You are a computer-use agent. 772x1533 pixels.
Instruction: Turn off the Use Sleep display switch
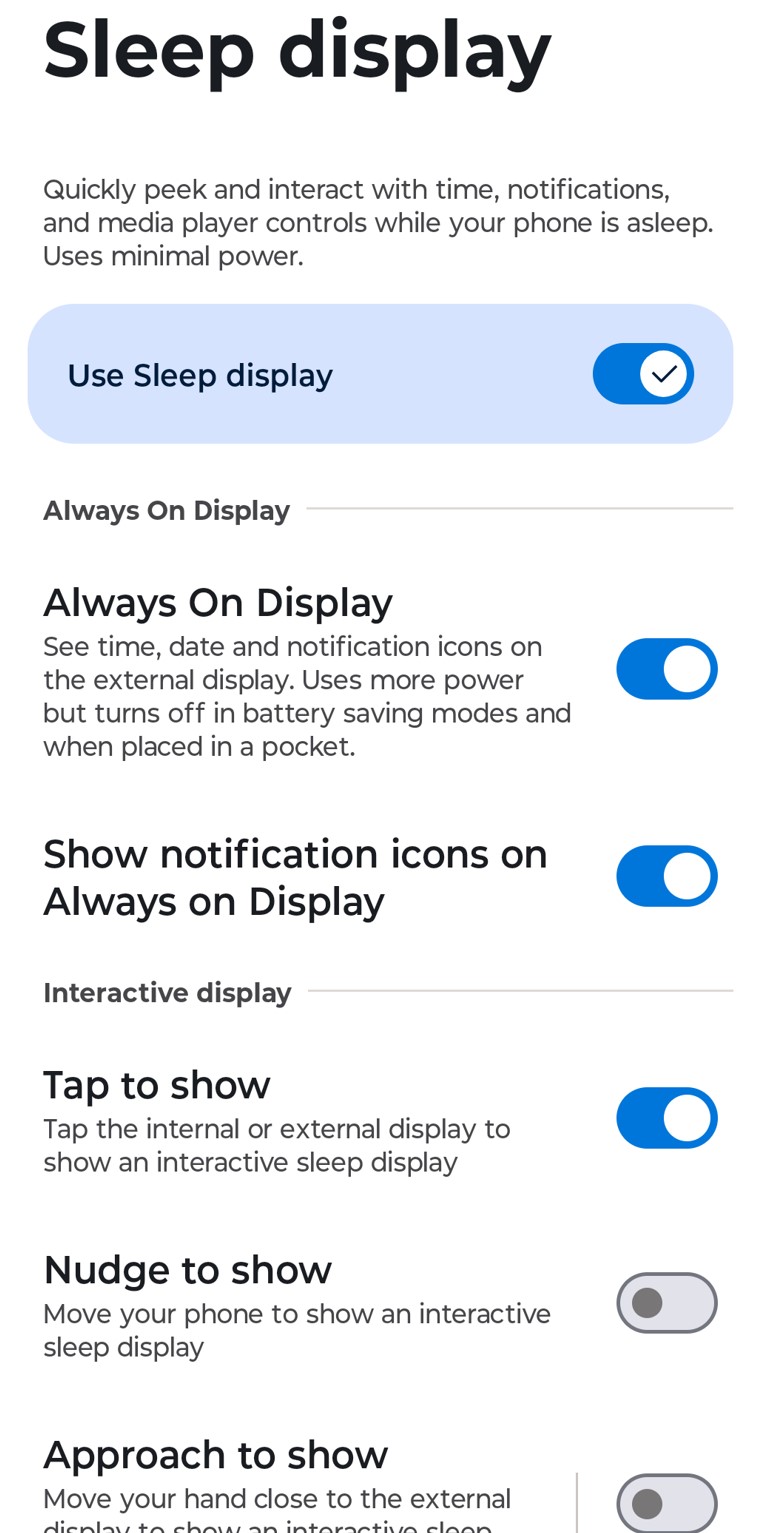tap(642, 374)
